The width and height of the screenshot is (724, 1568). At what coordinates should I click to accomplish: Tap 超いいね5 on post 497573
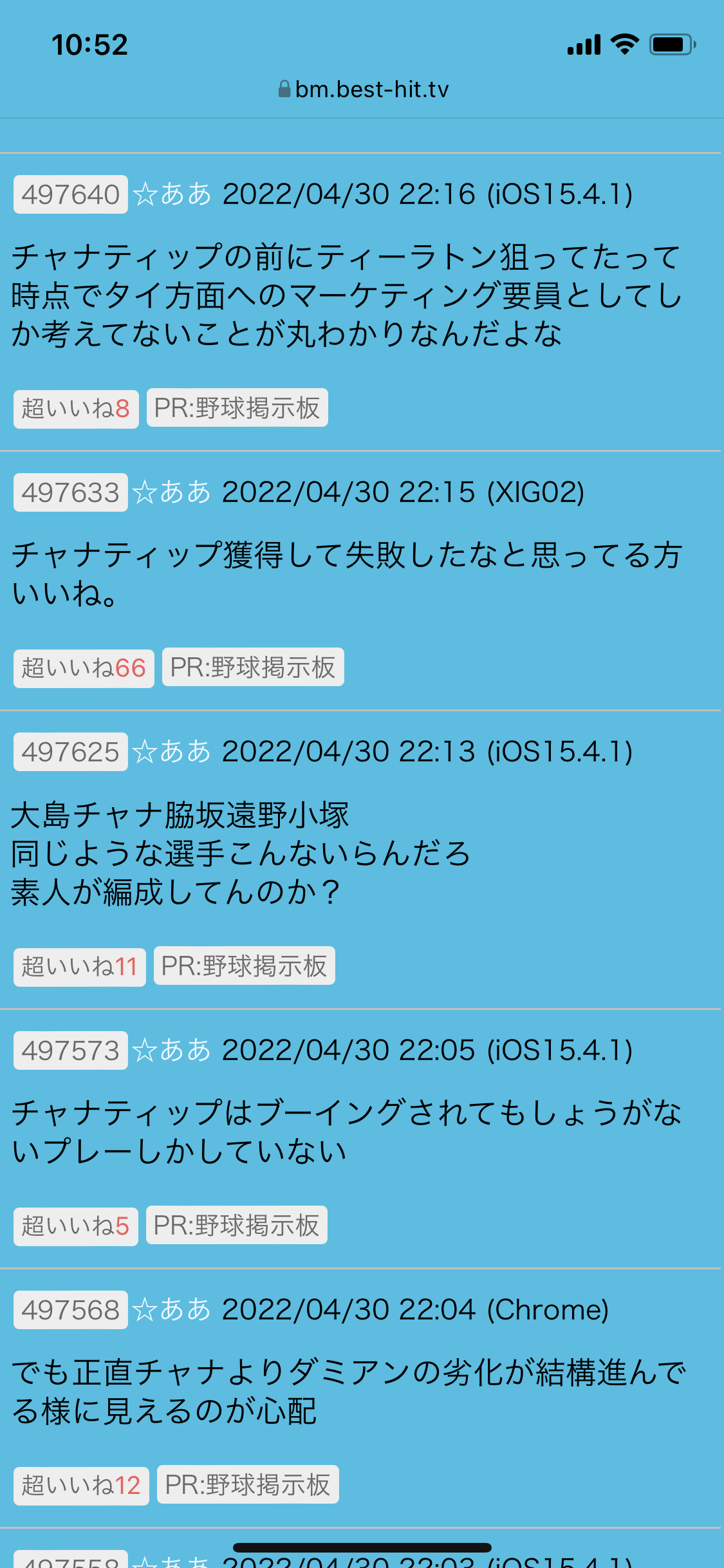[76, 1226]
